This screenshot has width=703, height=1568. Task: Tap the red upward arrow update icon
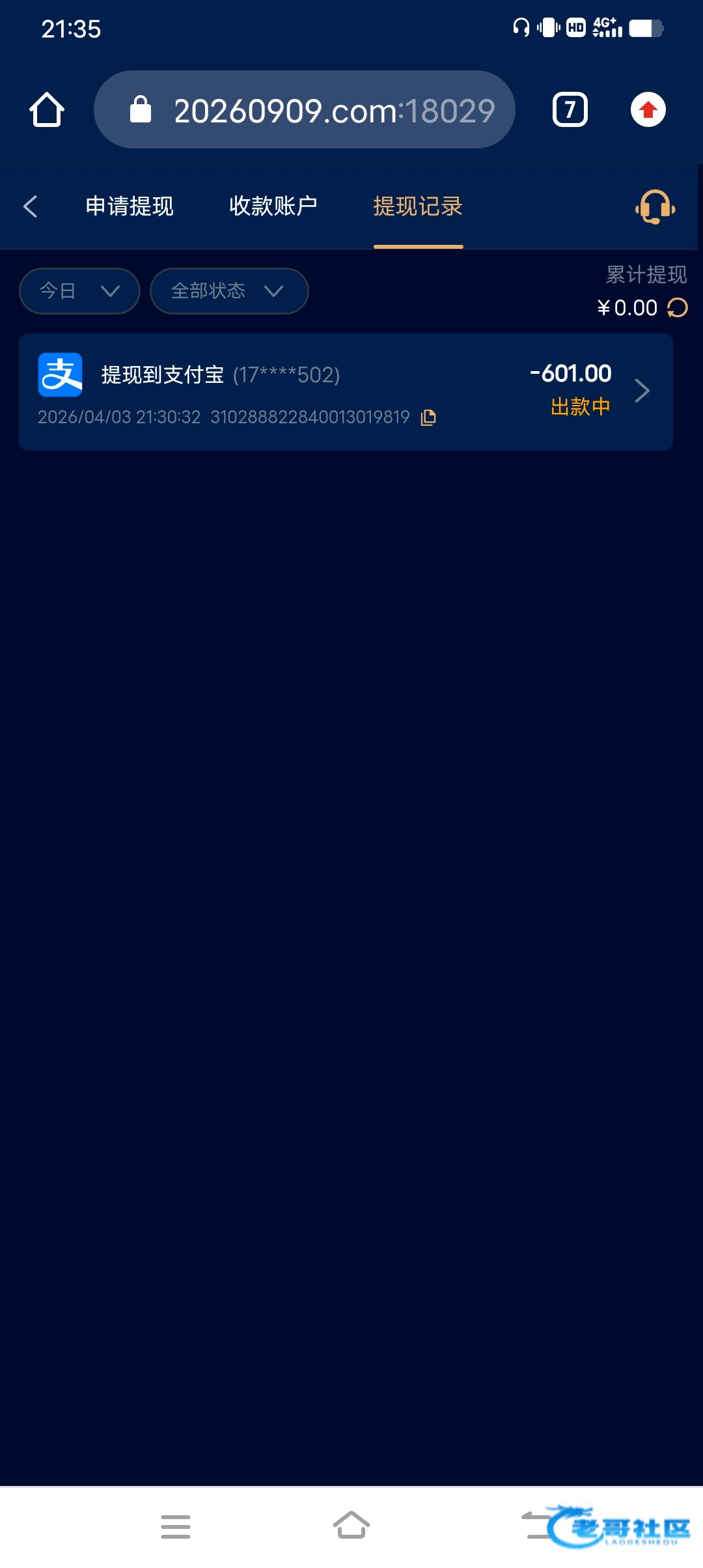coord(648,109)
